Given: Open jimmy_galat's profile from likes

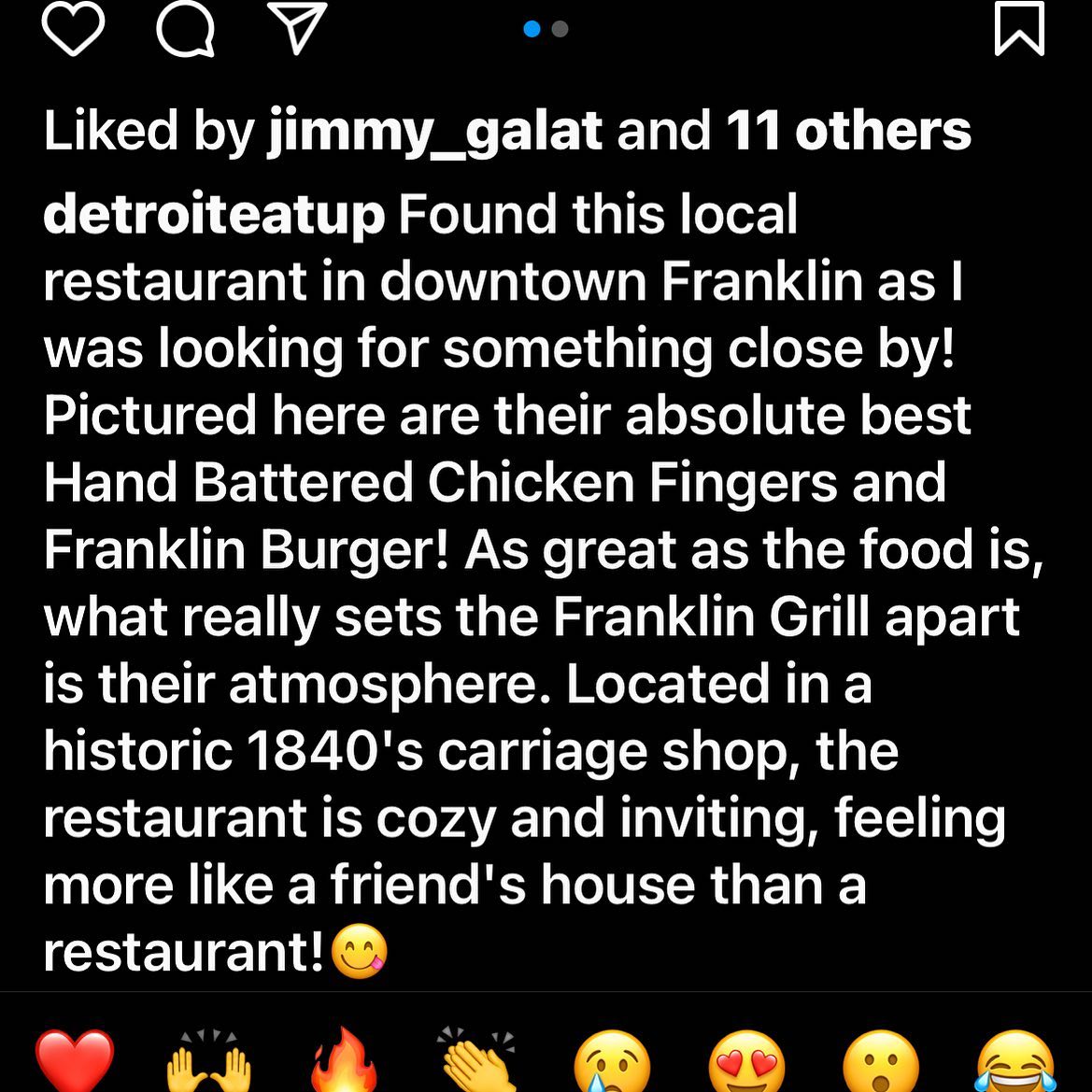Looking at the screenshot, I should (435, 131).
